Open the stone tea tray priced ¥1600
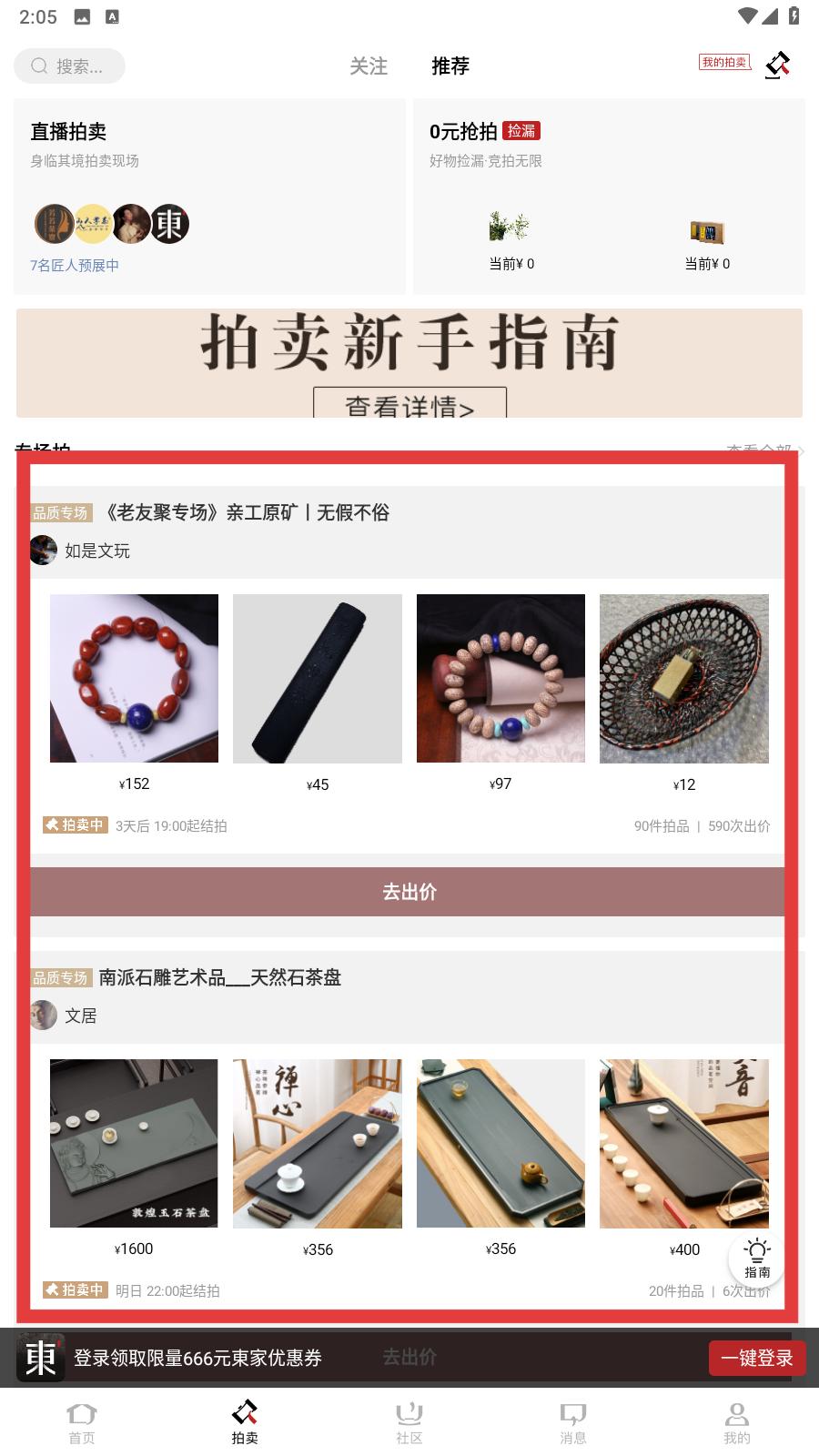Viewport: 819px width, 1456px height. [x=134, y=1144]
